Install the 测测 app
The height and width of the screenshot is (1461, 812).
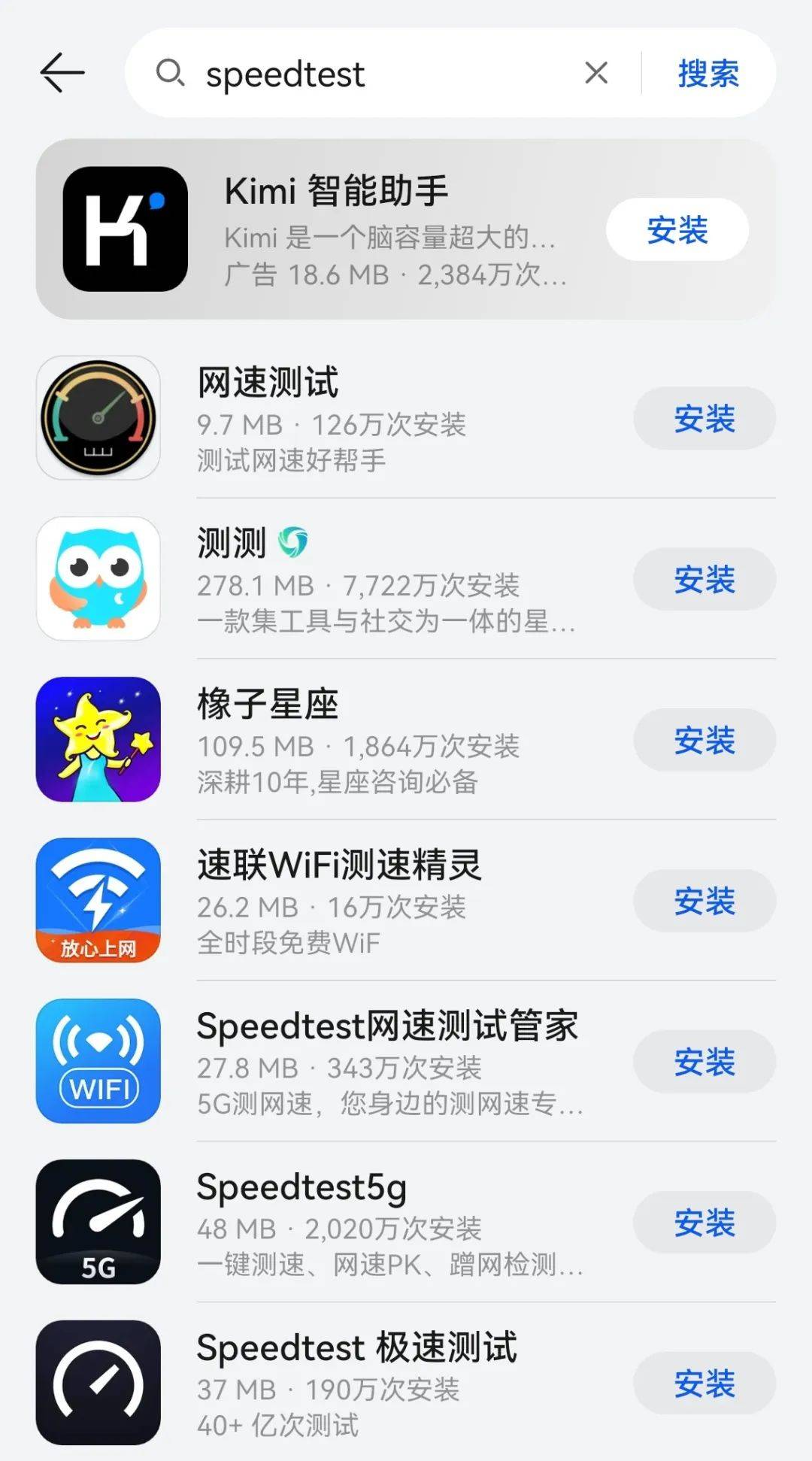click(x=704, y=580)
